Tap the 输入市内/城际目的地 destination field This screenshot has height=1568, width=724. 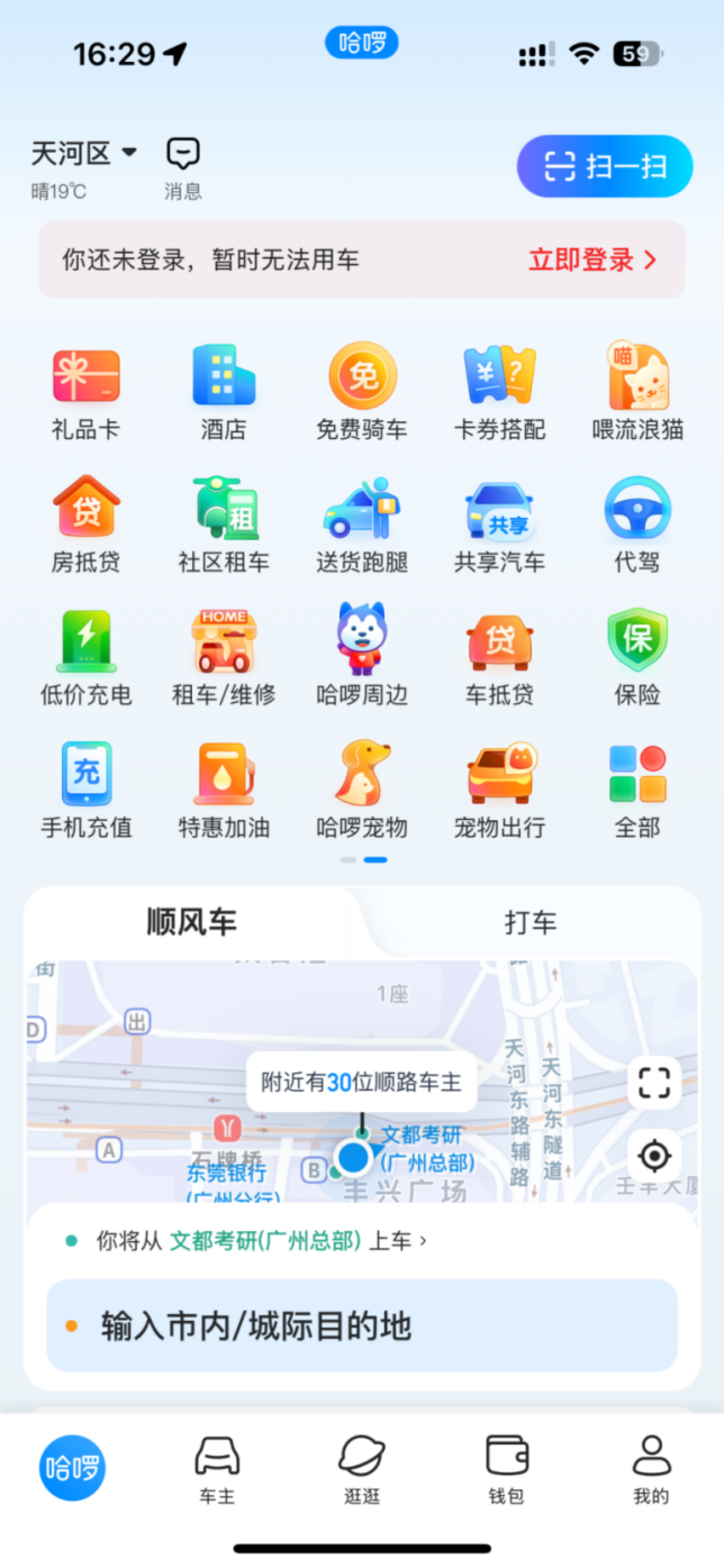point(361,1326)
